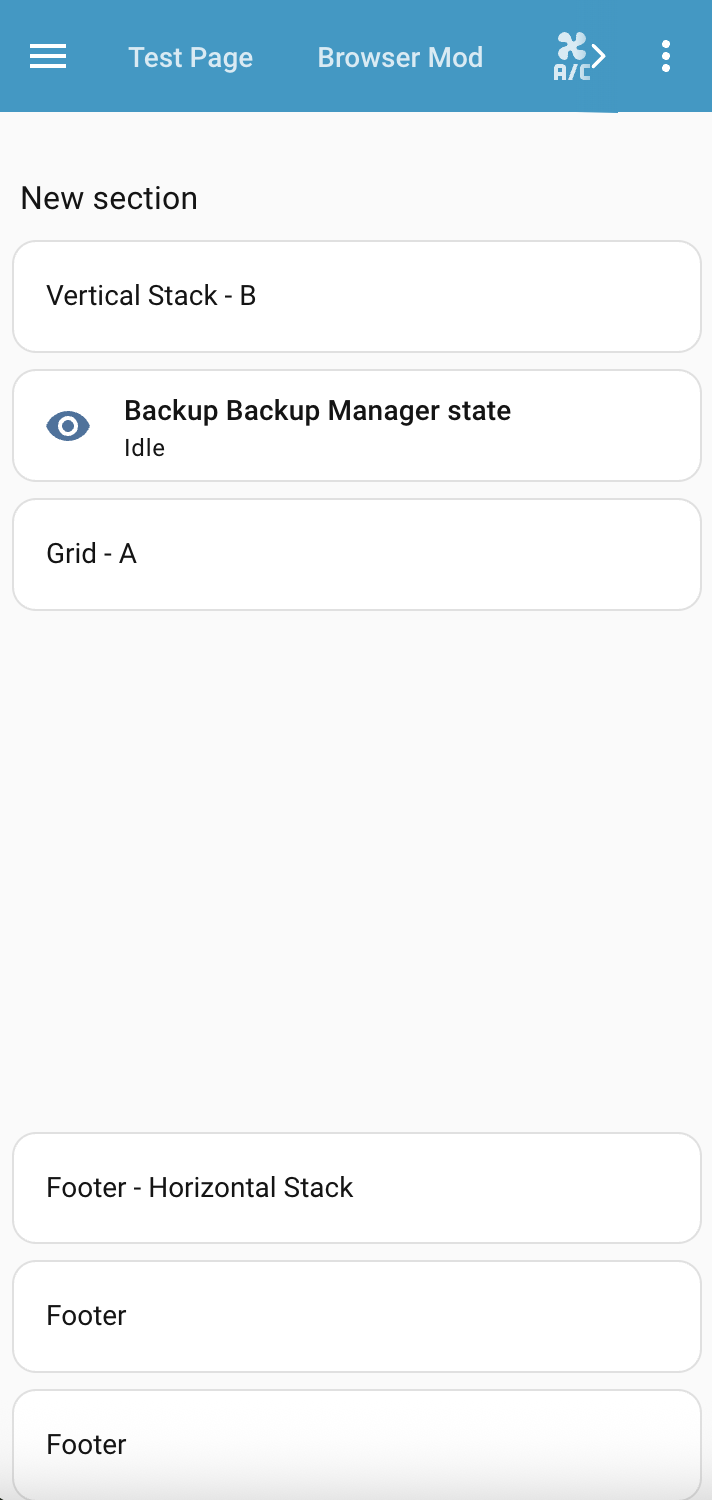Switch to the Test Page tab
Viewport: 712px width, 1500px height.
coord(190,57)
